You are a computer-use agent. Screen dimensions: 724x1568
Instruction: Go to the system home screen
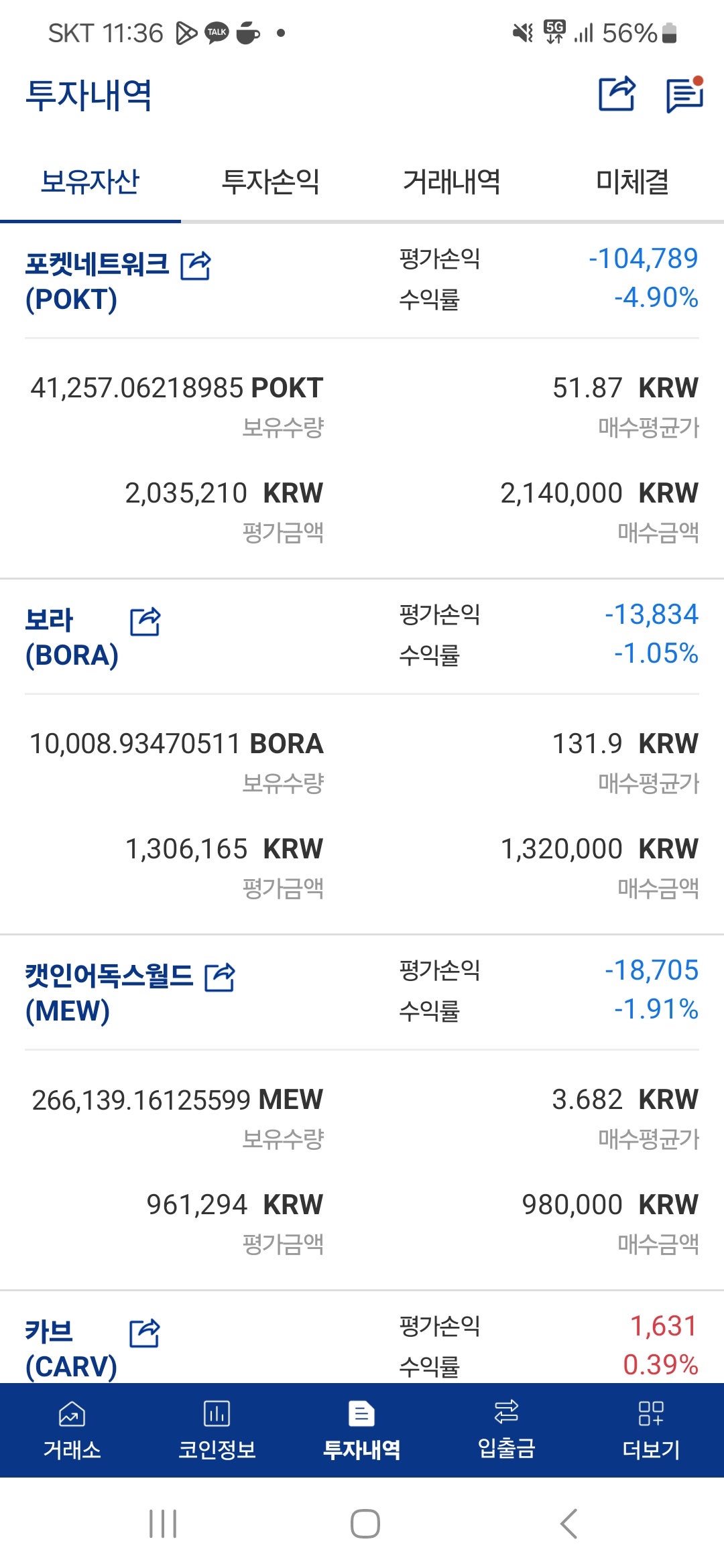coord(365,1524)
